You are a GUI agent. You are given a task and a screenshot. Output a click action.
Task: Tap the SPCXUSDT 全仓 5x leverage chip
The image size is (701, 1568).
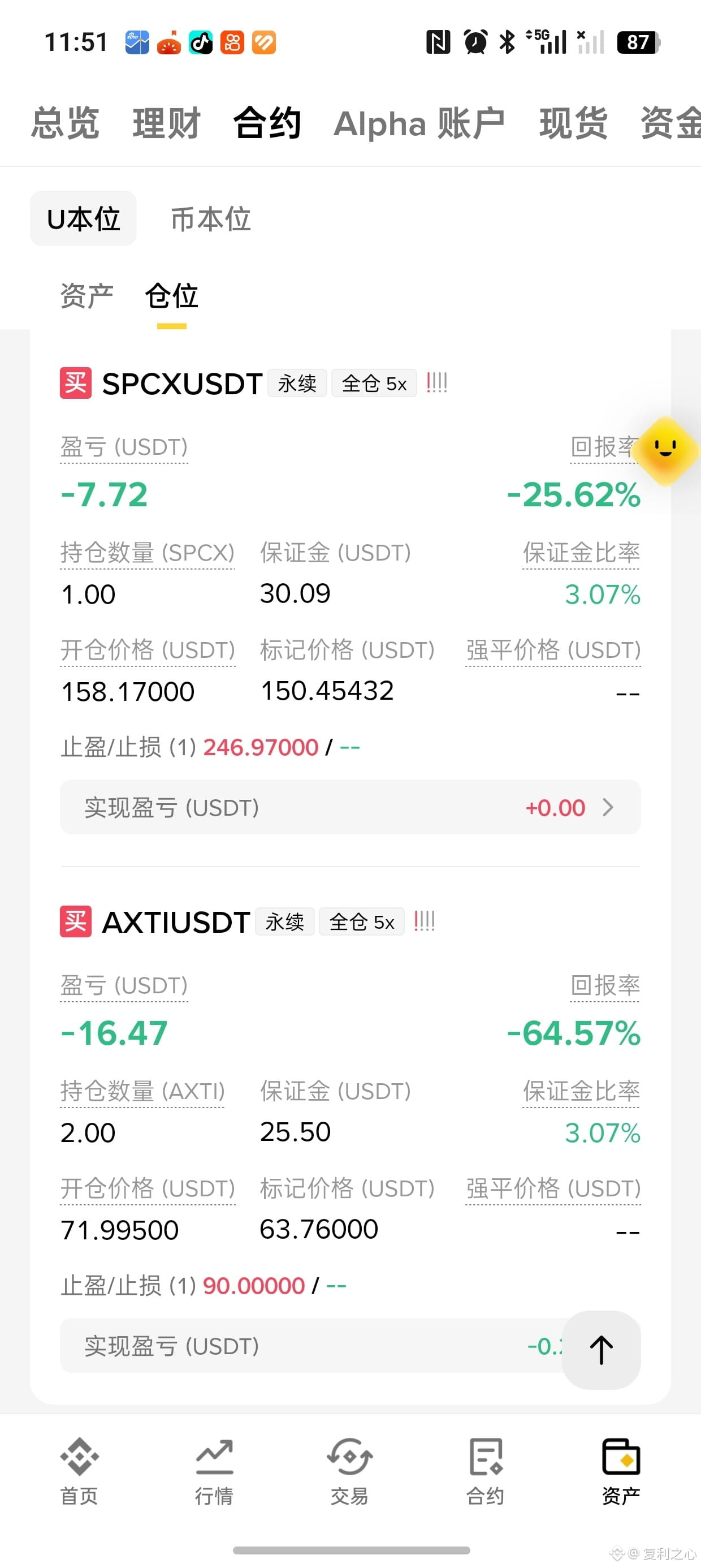(x=374, y=384)
